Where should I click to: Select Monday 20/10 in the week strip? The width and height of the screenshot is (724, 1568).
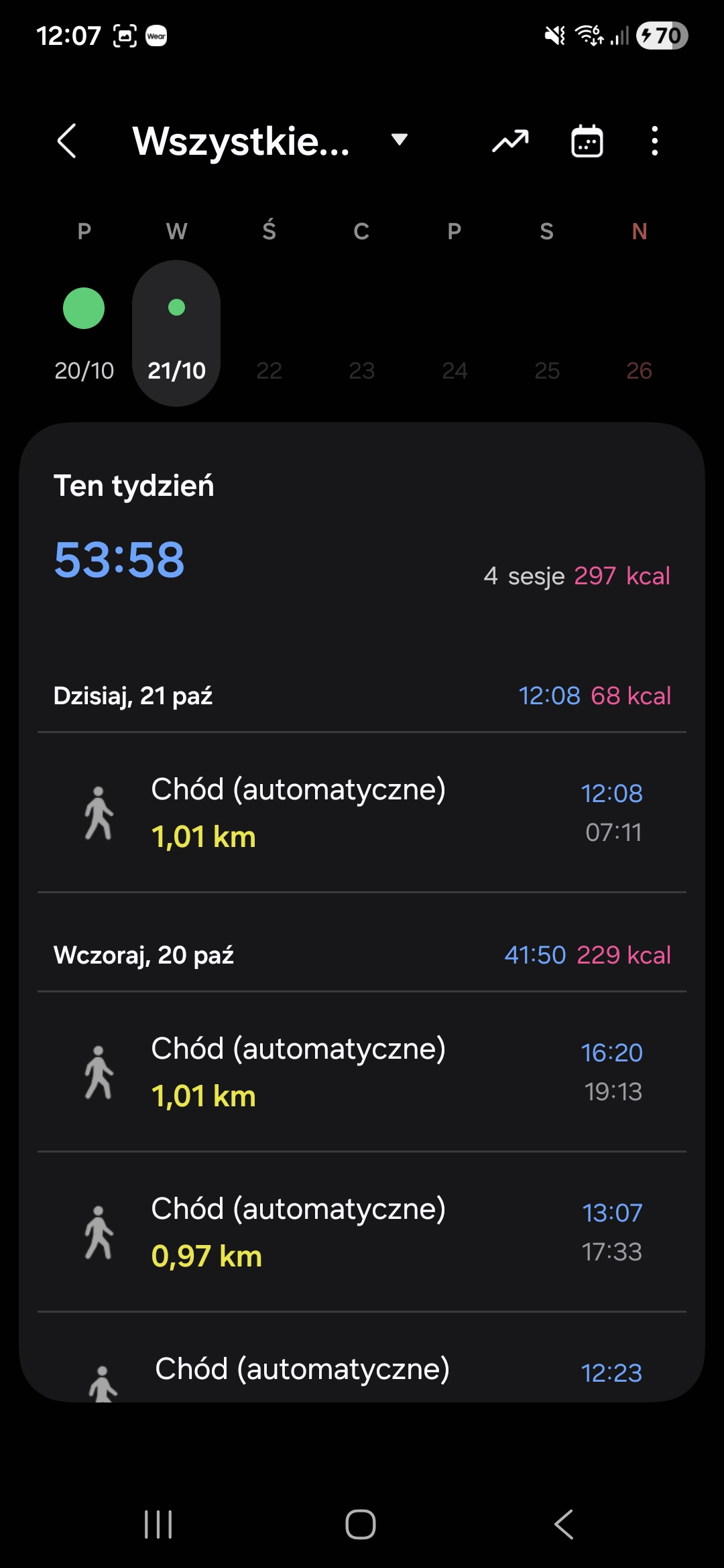[84, 333]
